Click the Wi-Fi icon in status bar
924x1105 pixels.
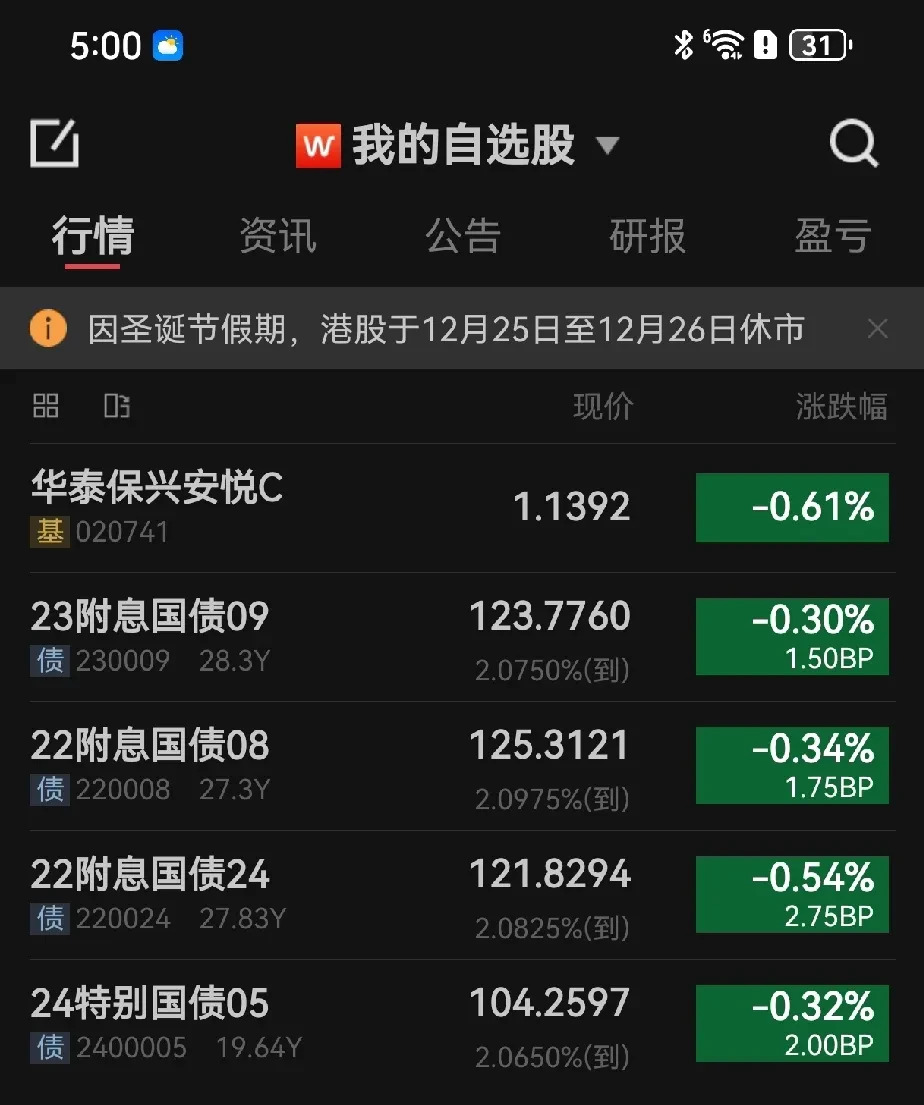(729, 44)
